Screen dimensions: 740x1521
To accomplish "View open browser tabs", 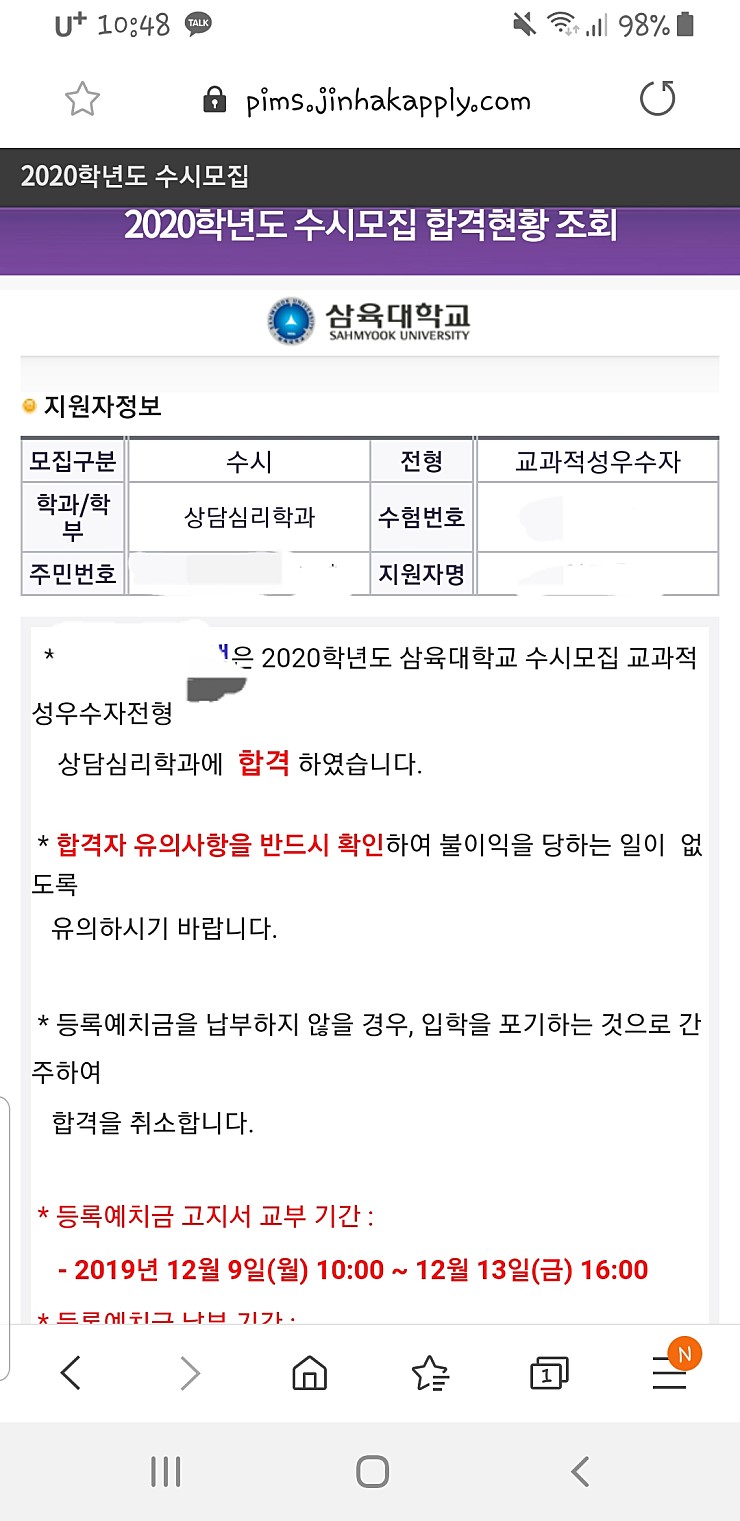I will pos(549,1374).
